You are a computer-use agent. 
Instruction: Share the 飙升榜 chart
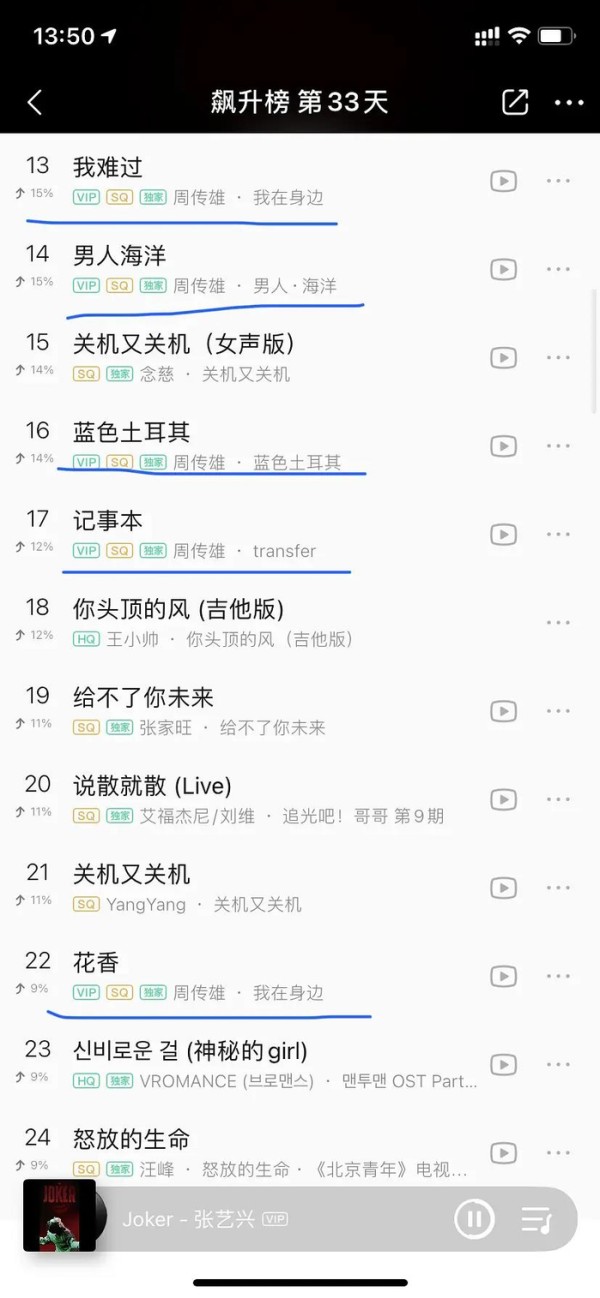pyautogui.click(x=515, y=102)
